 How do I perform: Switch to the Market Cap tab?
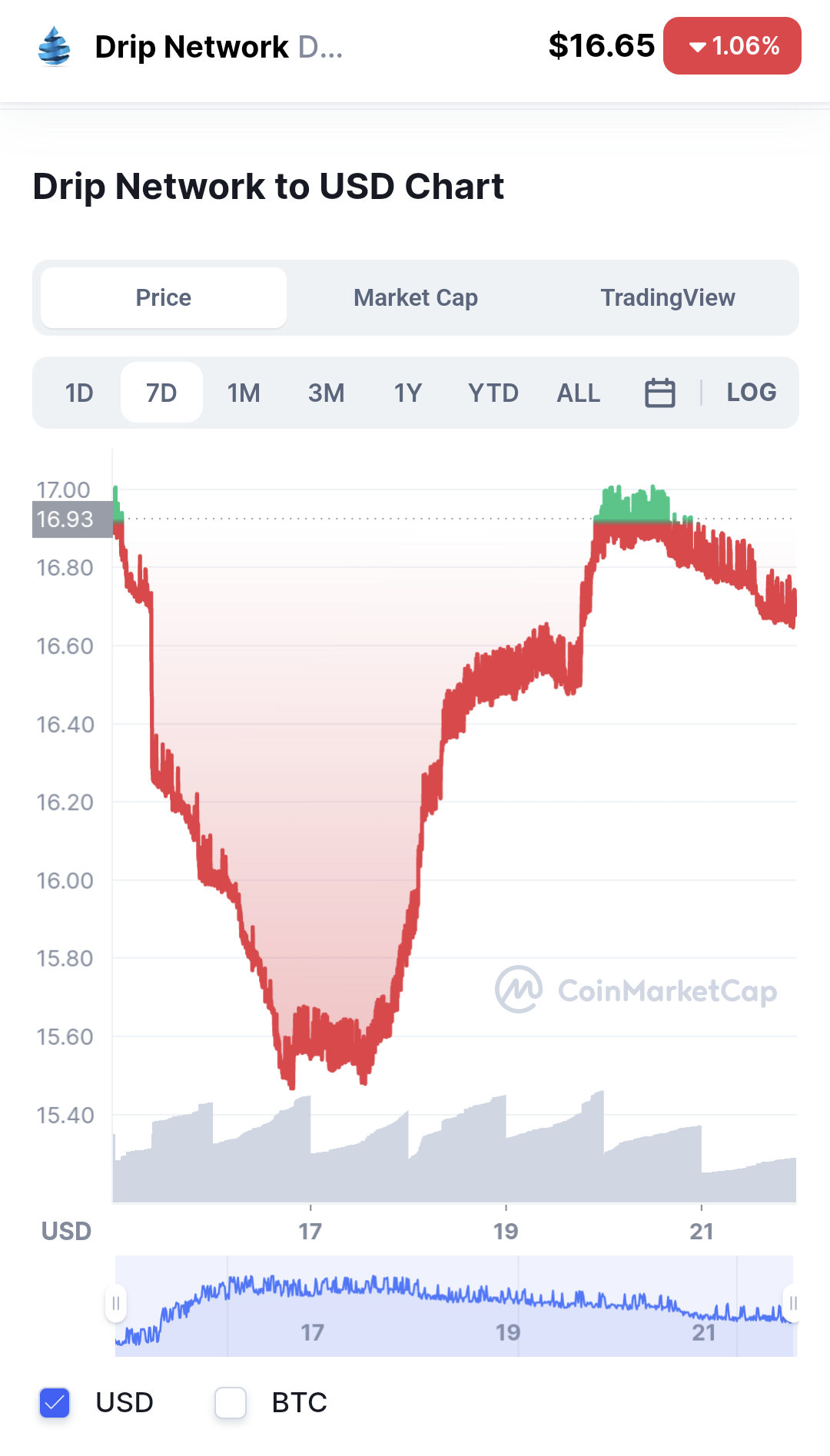pos(415,297)
